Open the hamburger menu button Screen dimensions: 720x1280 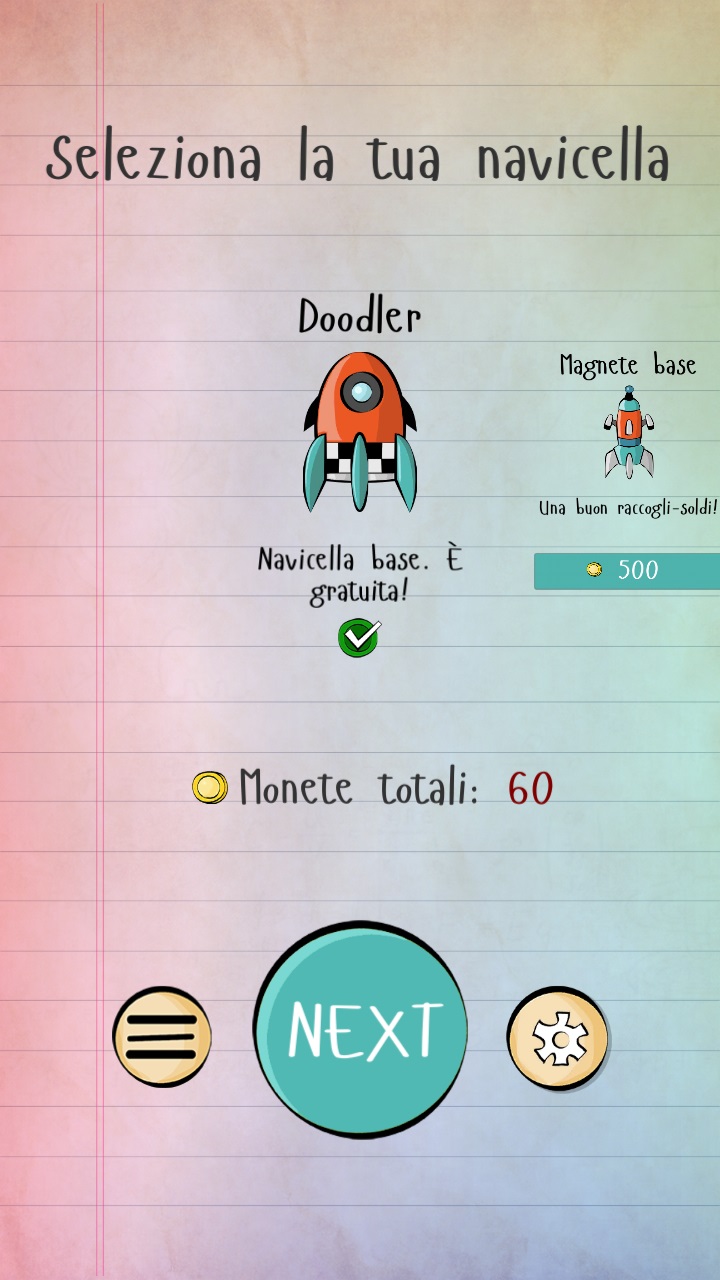pos(162,1037)
